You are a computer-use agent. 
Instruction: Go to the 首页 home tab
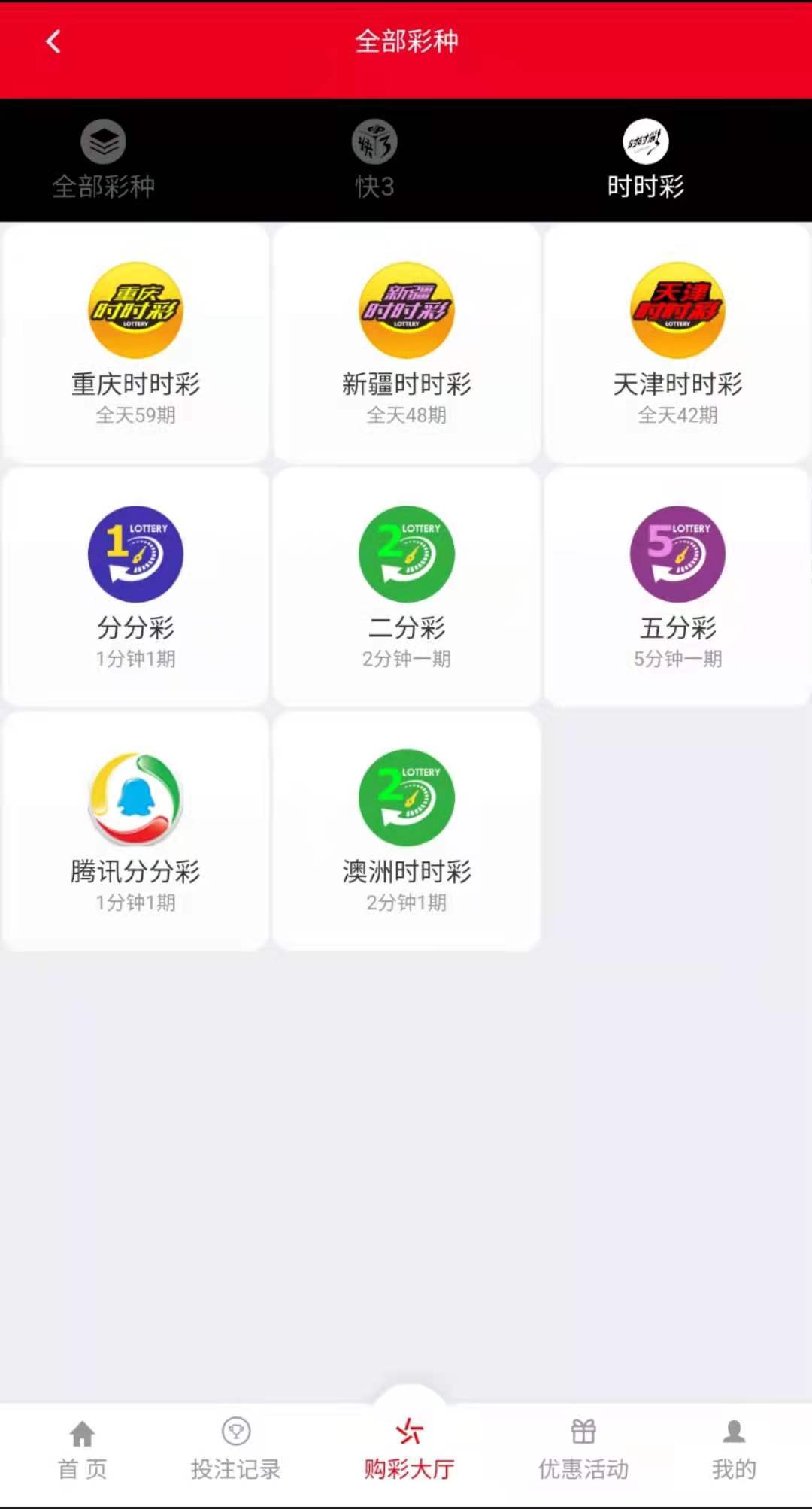[82, 1449]
